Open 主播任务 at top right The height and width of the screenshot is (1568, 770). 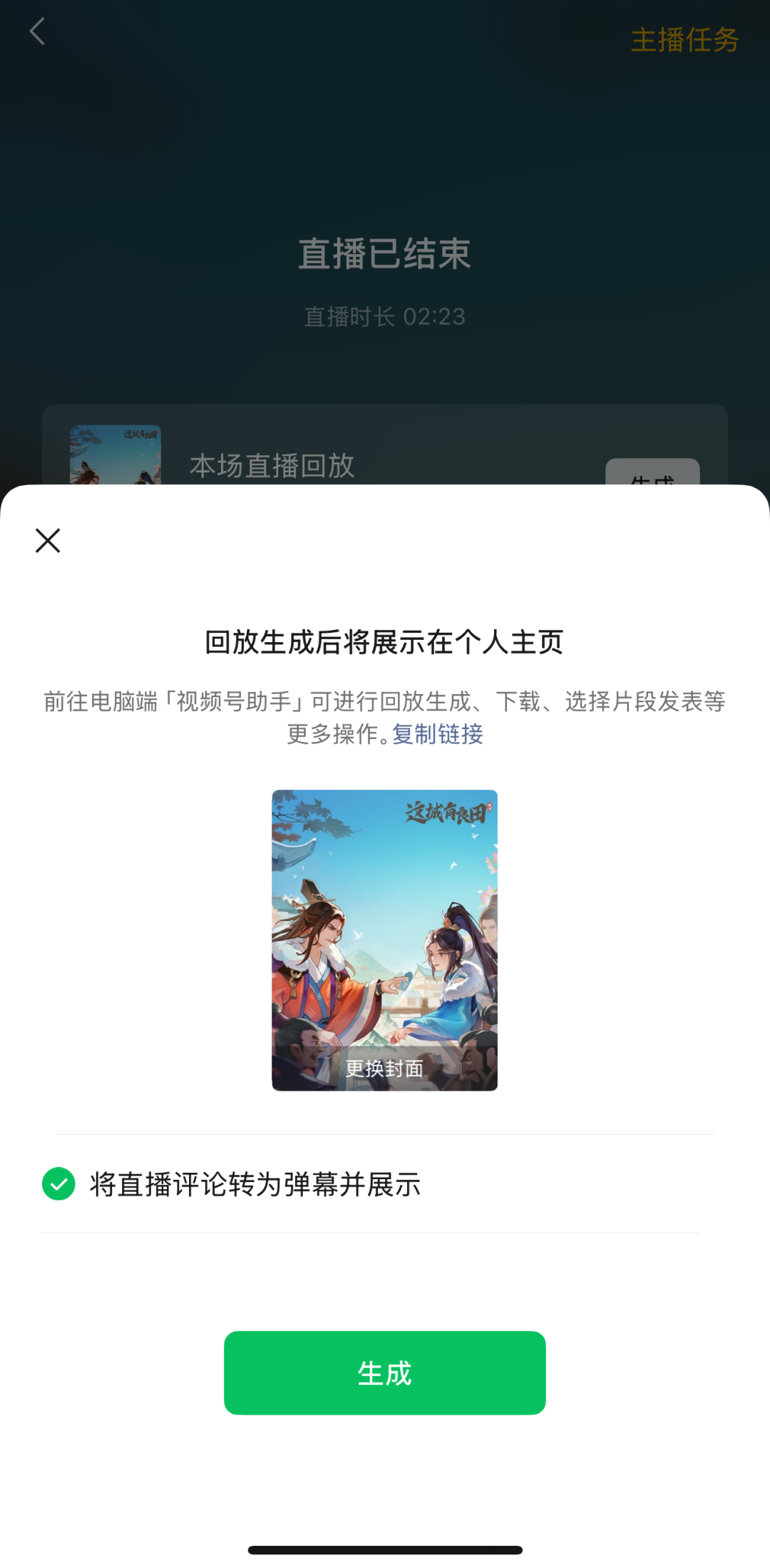[684, 40]
